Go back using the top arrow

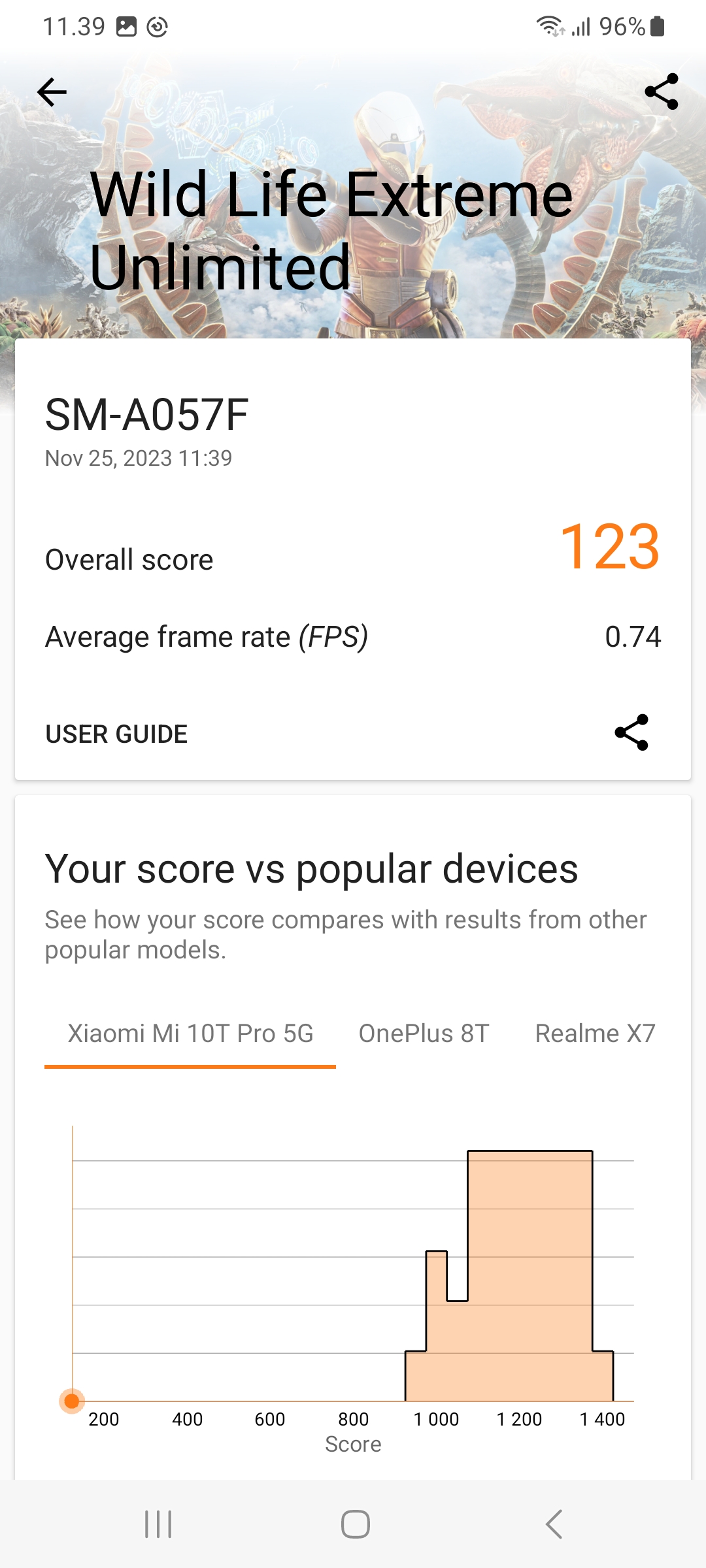tap(52, 91)
